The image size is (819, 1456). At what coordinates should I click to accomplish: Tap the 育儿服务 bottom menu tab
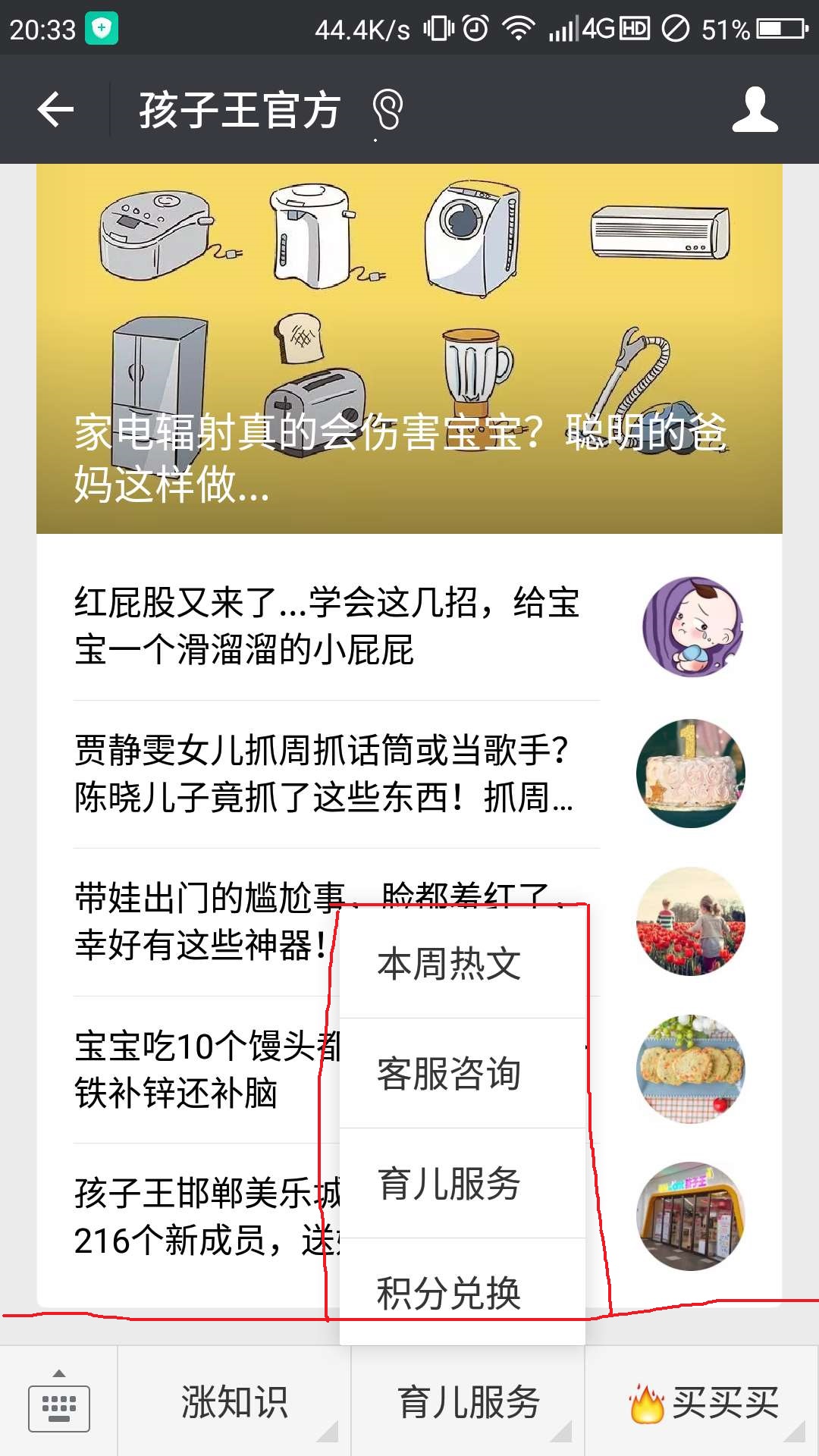(468, 1401)
